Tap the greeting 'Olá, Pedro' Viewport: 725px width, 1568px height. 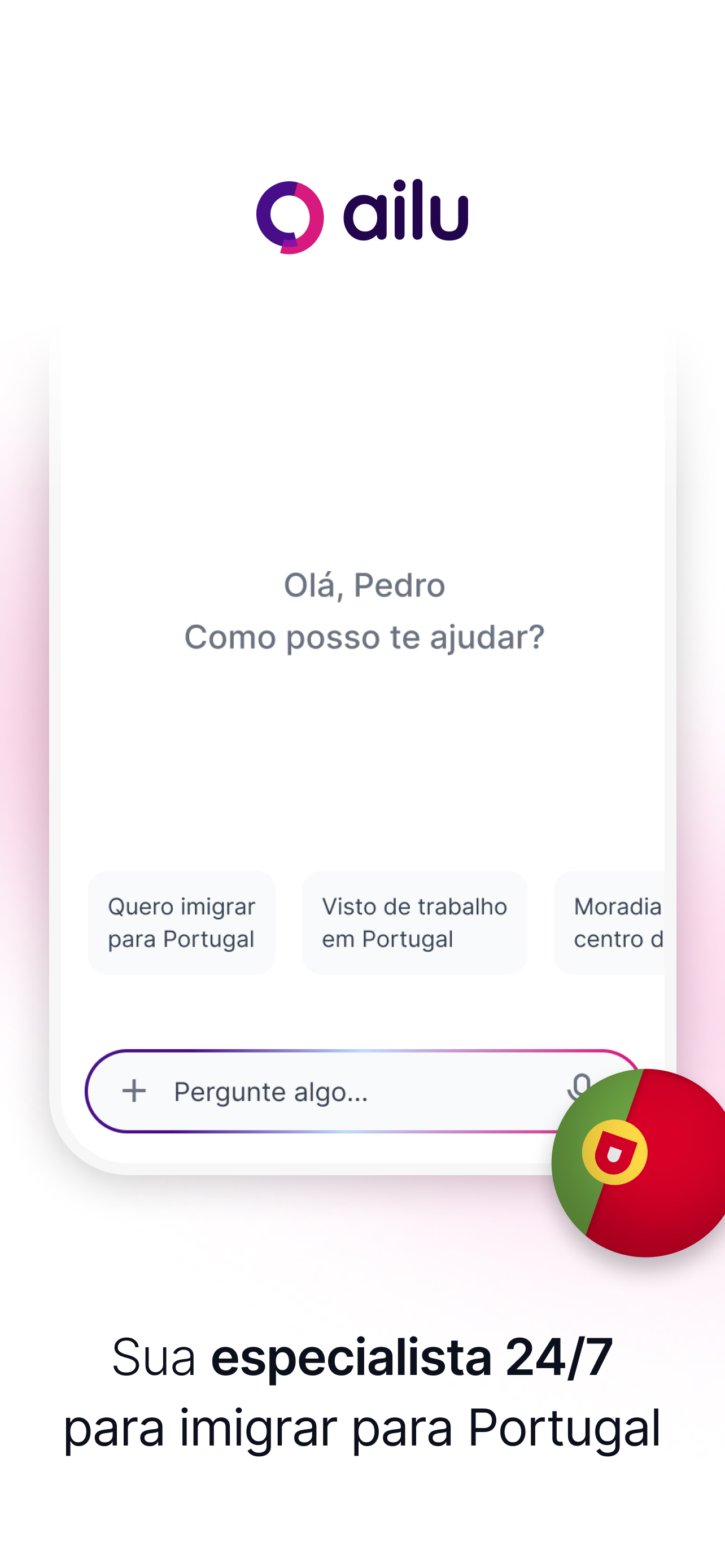coord(364,584)
